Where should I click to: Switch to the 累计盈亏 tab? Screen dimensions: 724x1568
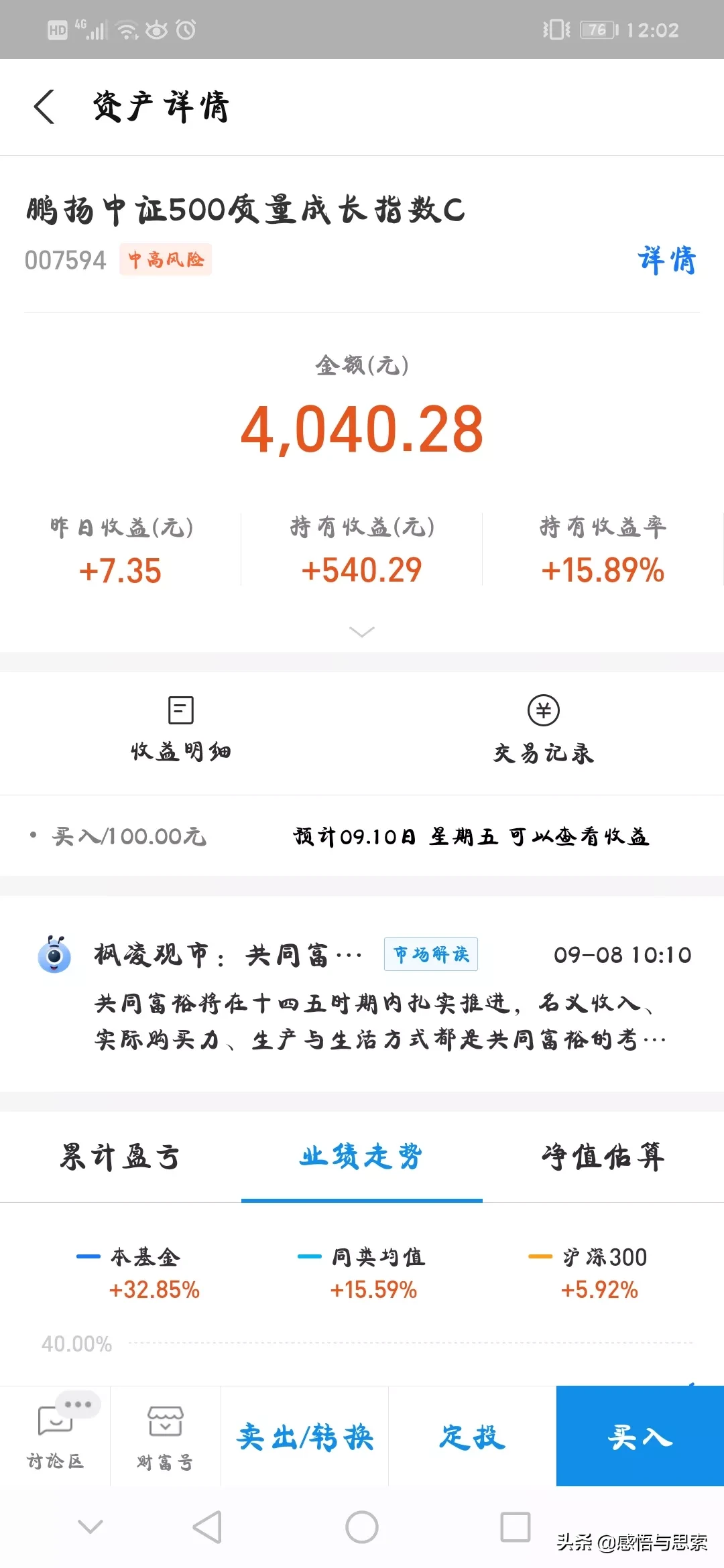[121, 1157]
